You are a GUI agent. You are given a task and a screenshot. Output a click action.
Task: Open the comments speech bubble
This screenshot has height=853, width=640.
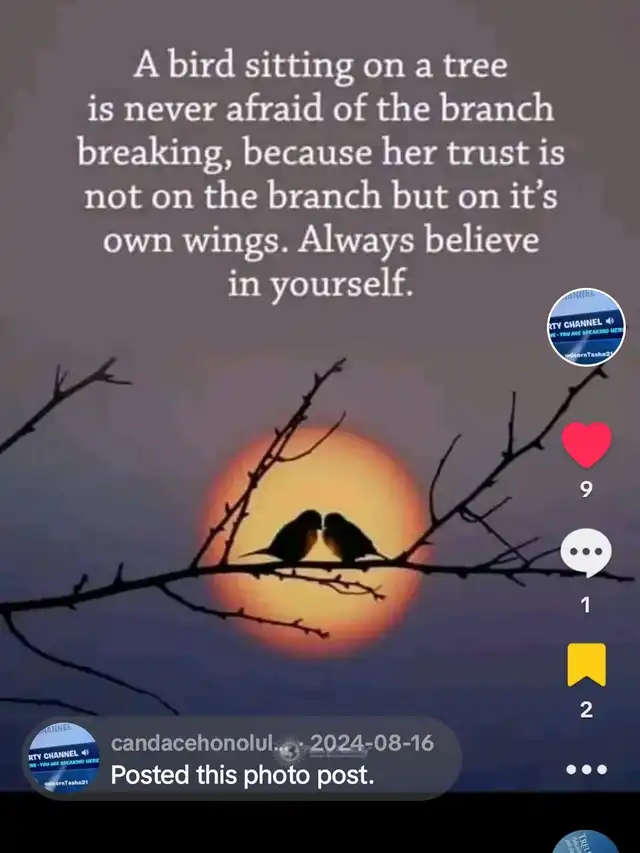(586, 553)
